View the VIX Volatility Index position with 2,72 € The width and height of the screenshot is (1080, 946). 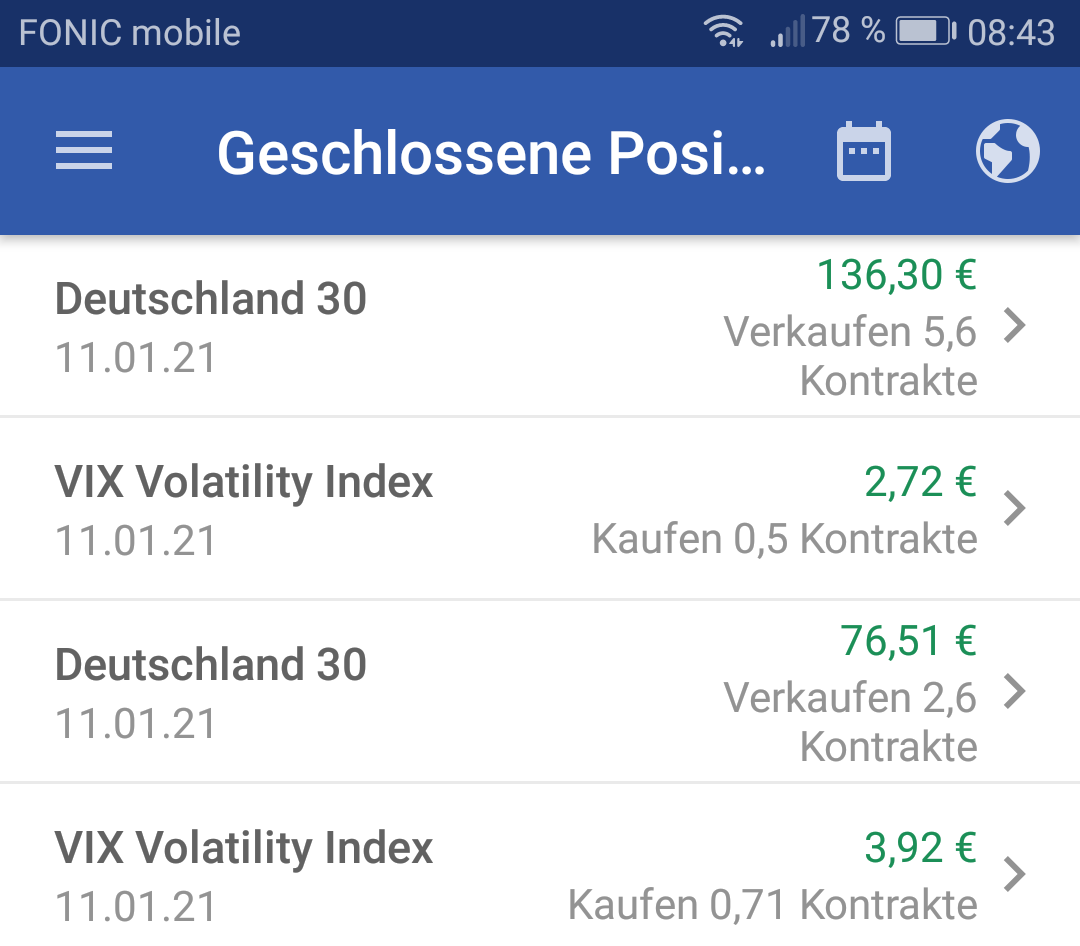coord(540,509)
